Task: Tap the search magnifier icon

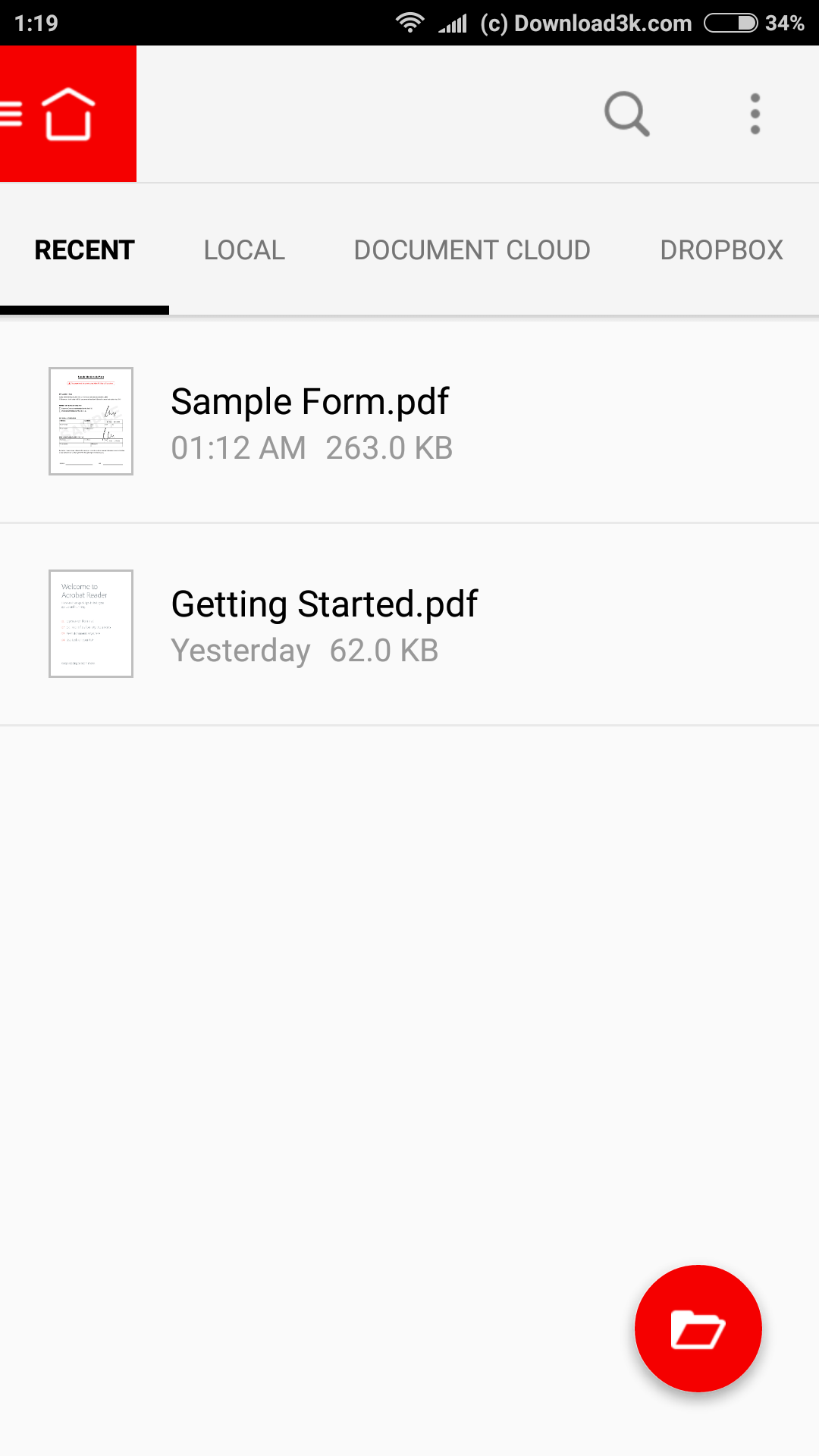Action: [x=627, y=114]
